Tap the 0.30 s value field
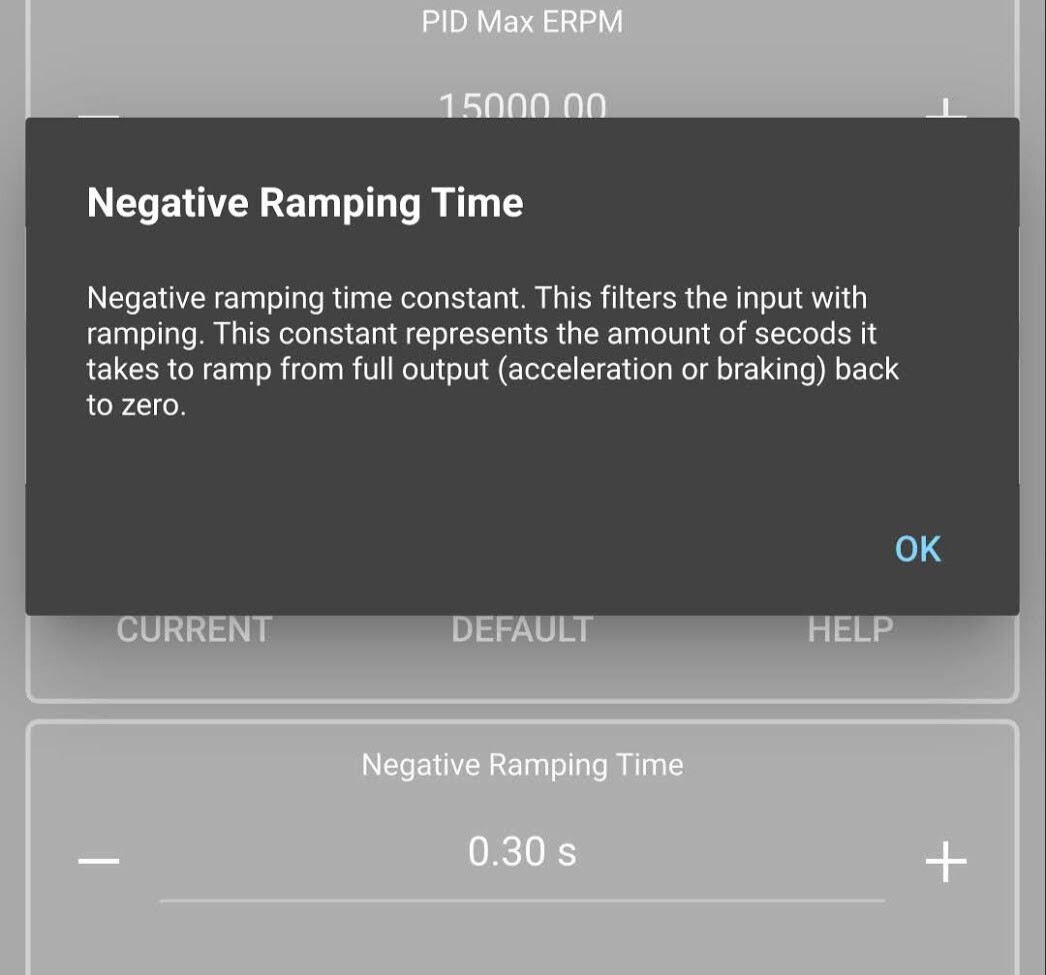The height and width of the screenshot is (975, 1046). coord(522,853)
